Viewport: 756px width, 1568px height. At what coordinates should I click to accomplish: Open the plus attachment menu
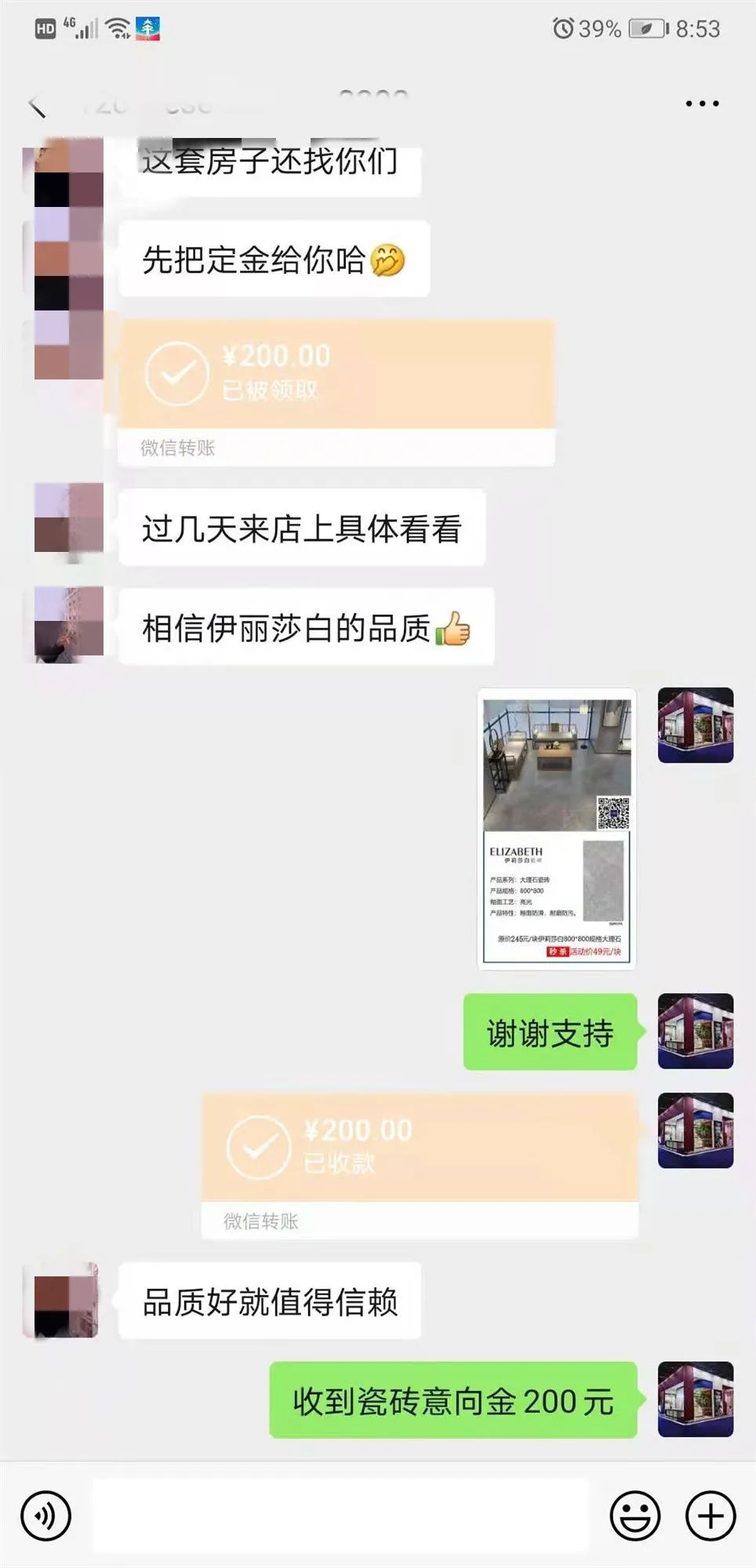711,1515
